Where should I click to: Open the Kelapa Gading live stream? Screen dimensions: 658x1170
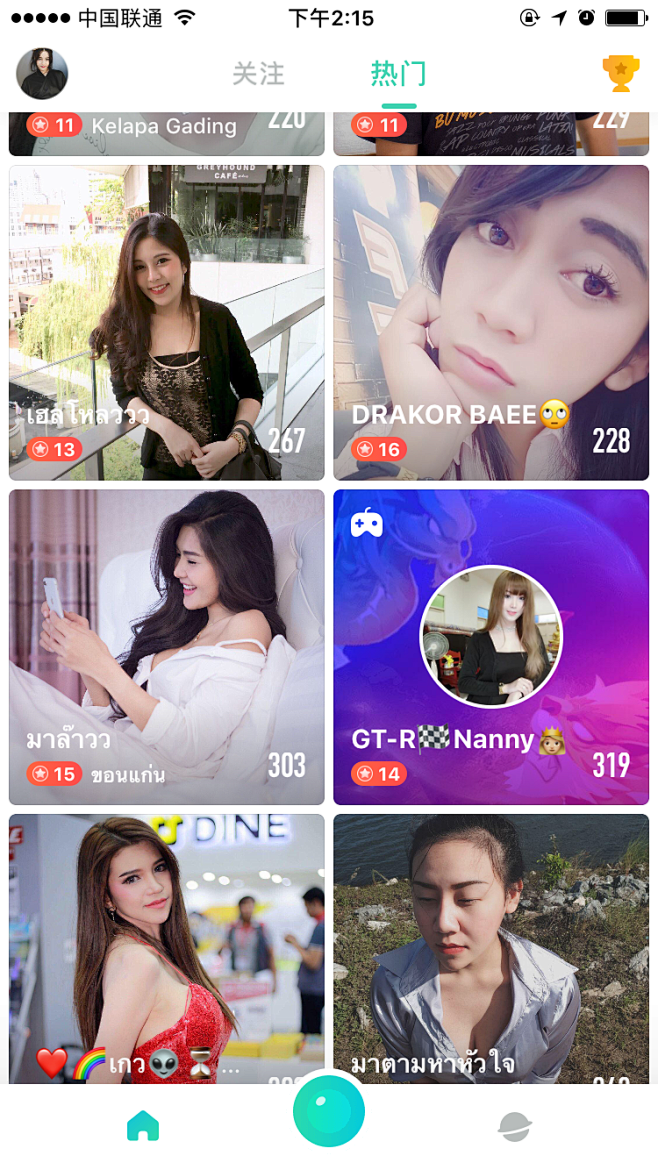pos(166,134)
